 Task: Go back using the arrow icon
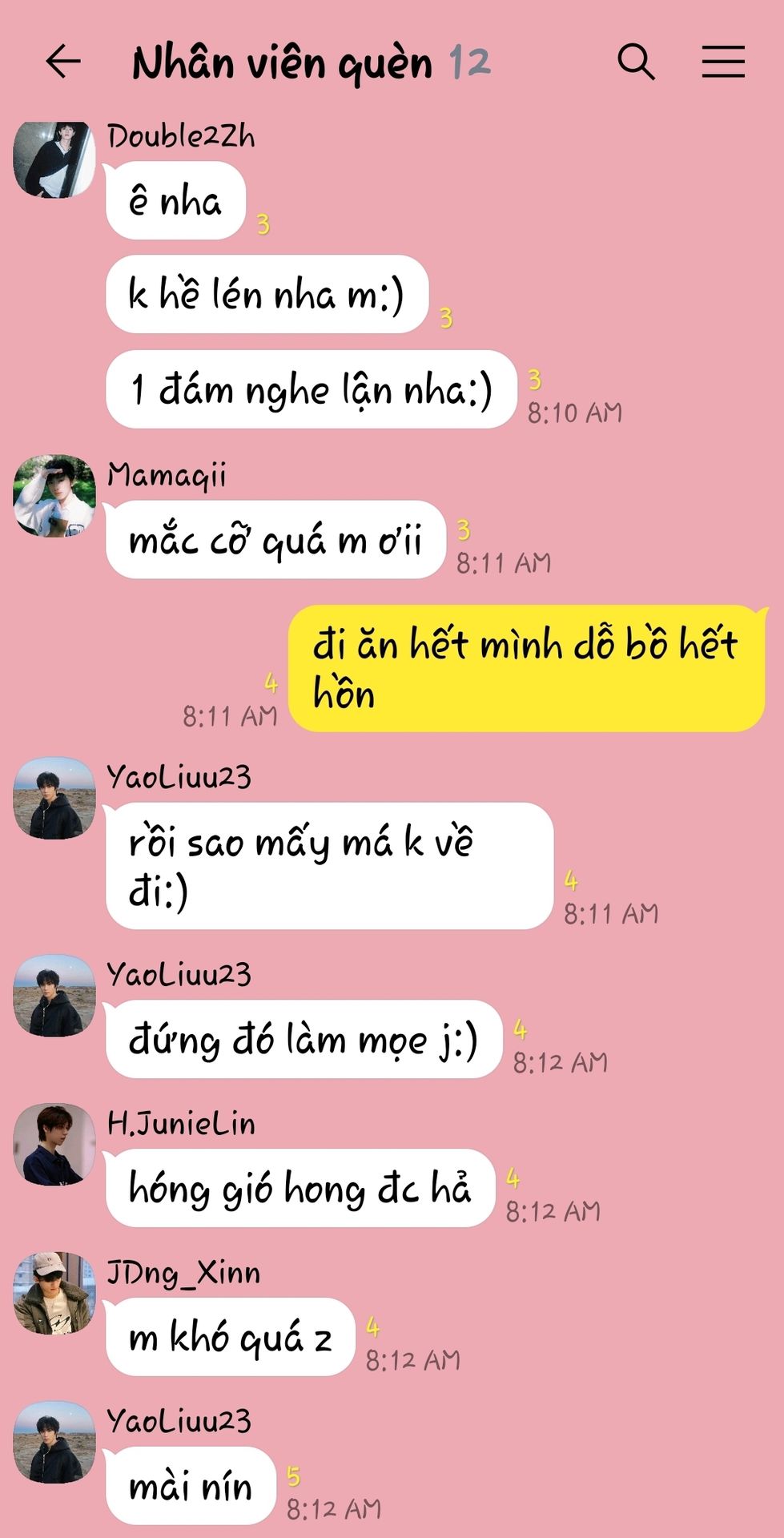63,62
